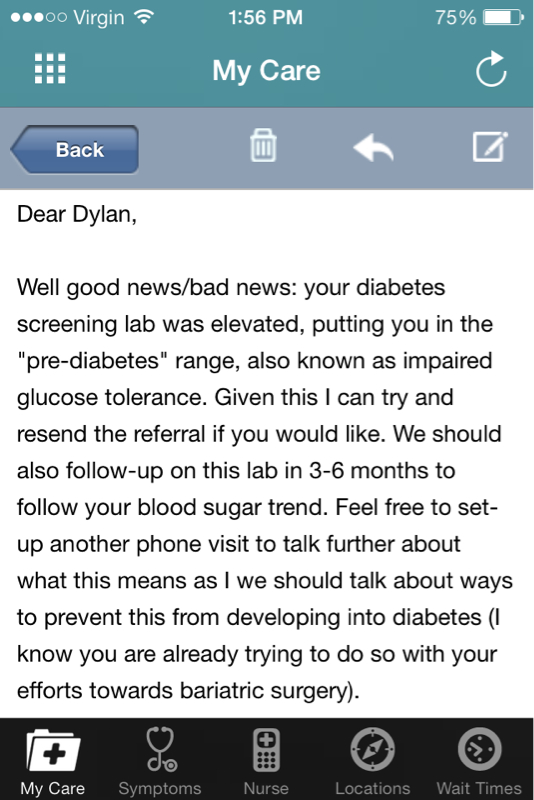This screenshot has height=800, width=534.
Task: Switch to the Locations tab
Action: 373,761
